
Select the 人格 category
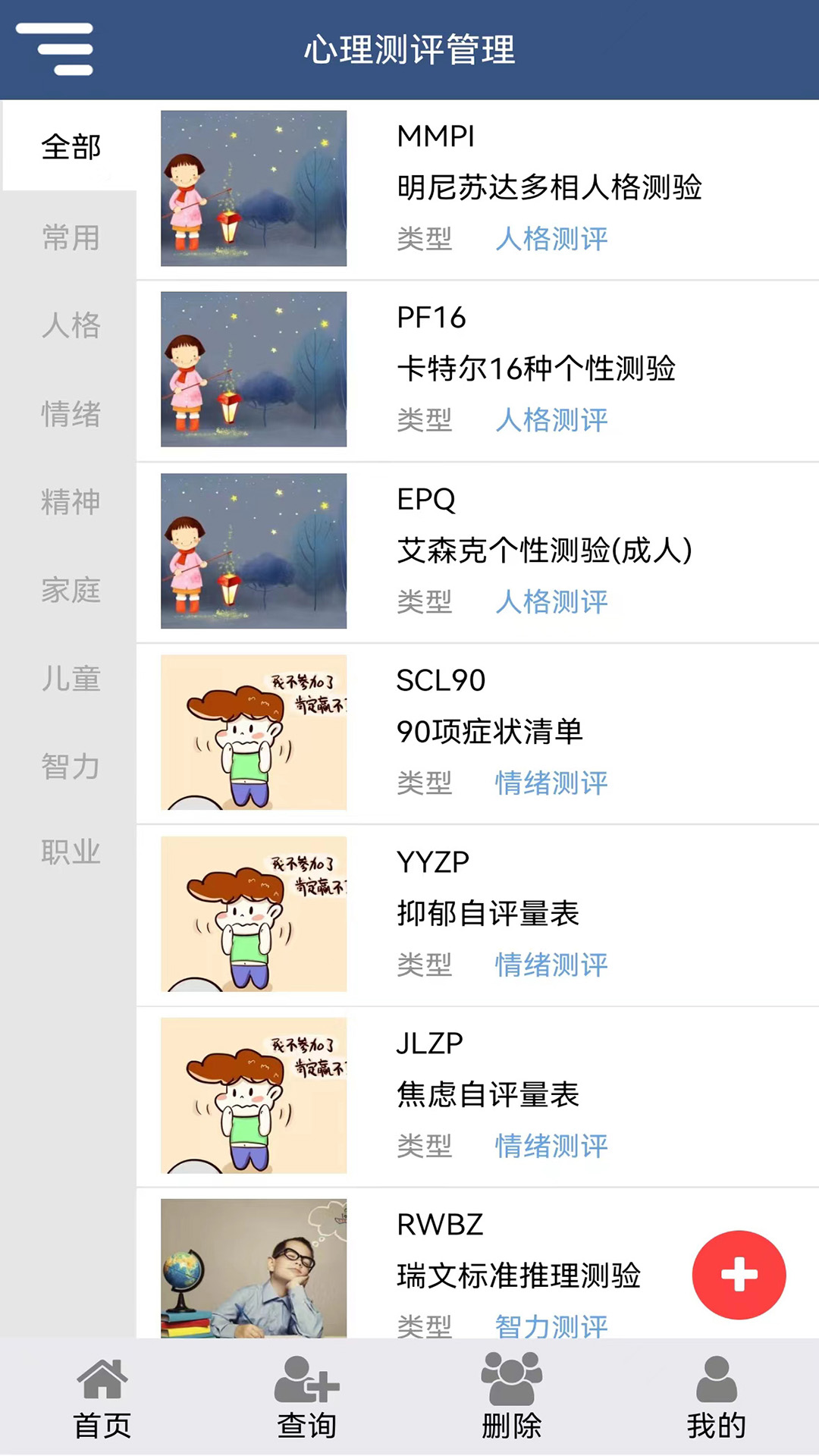click(x=71, y=325)
